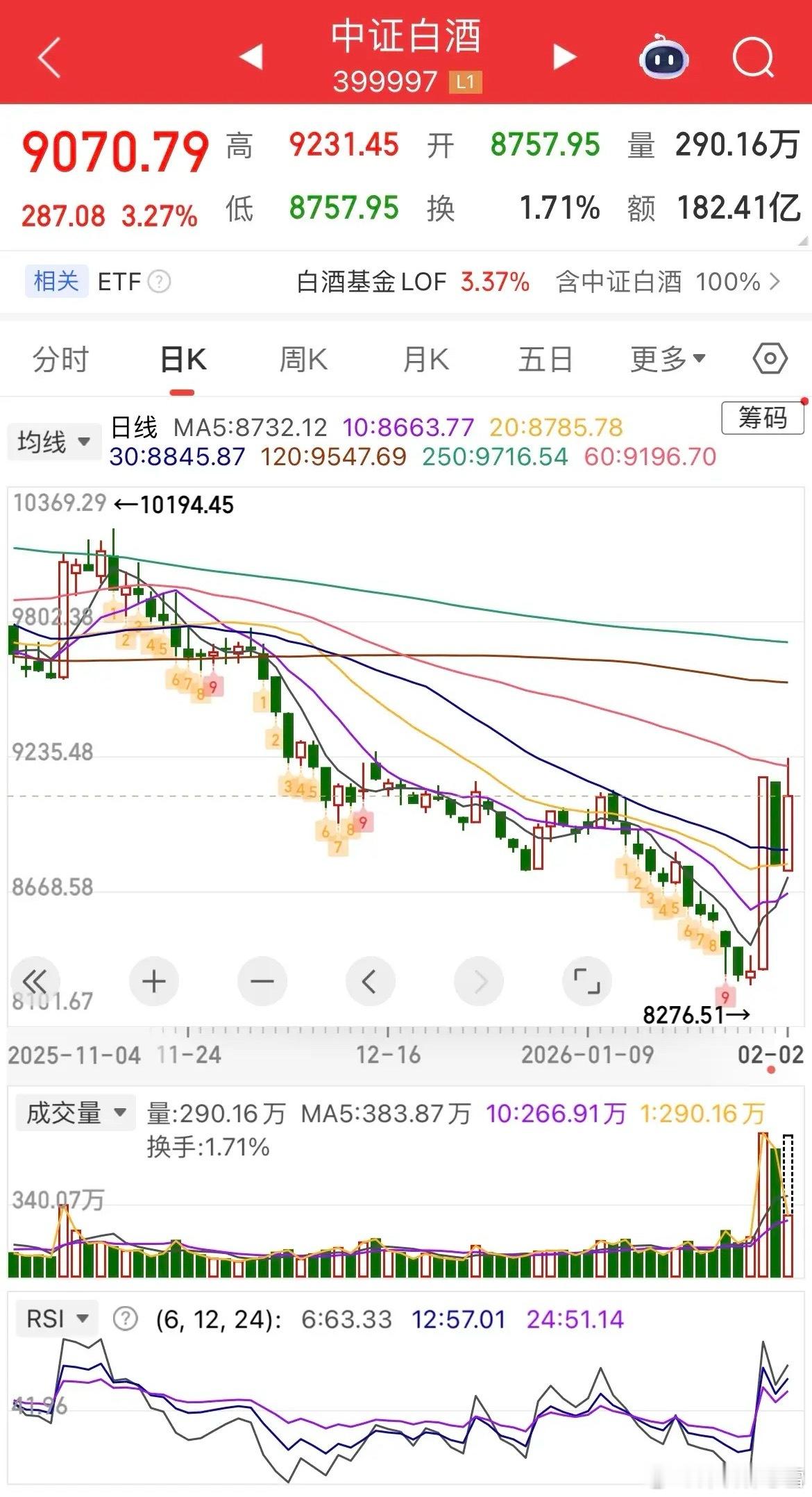Switch to the 周K weekly tab
The height and width of the screenshot is (1497, 812).
[303, 359]
